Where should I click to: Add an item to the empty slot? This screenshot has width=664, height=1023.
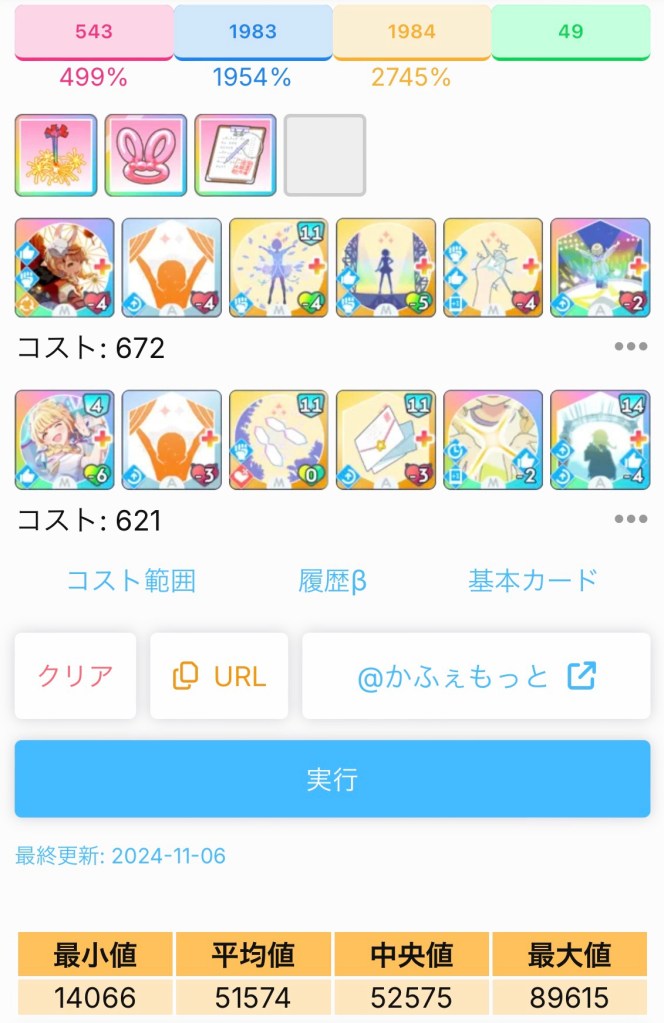coord(325,155)
